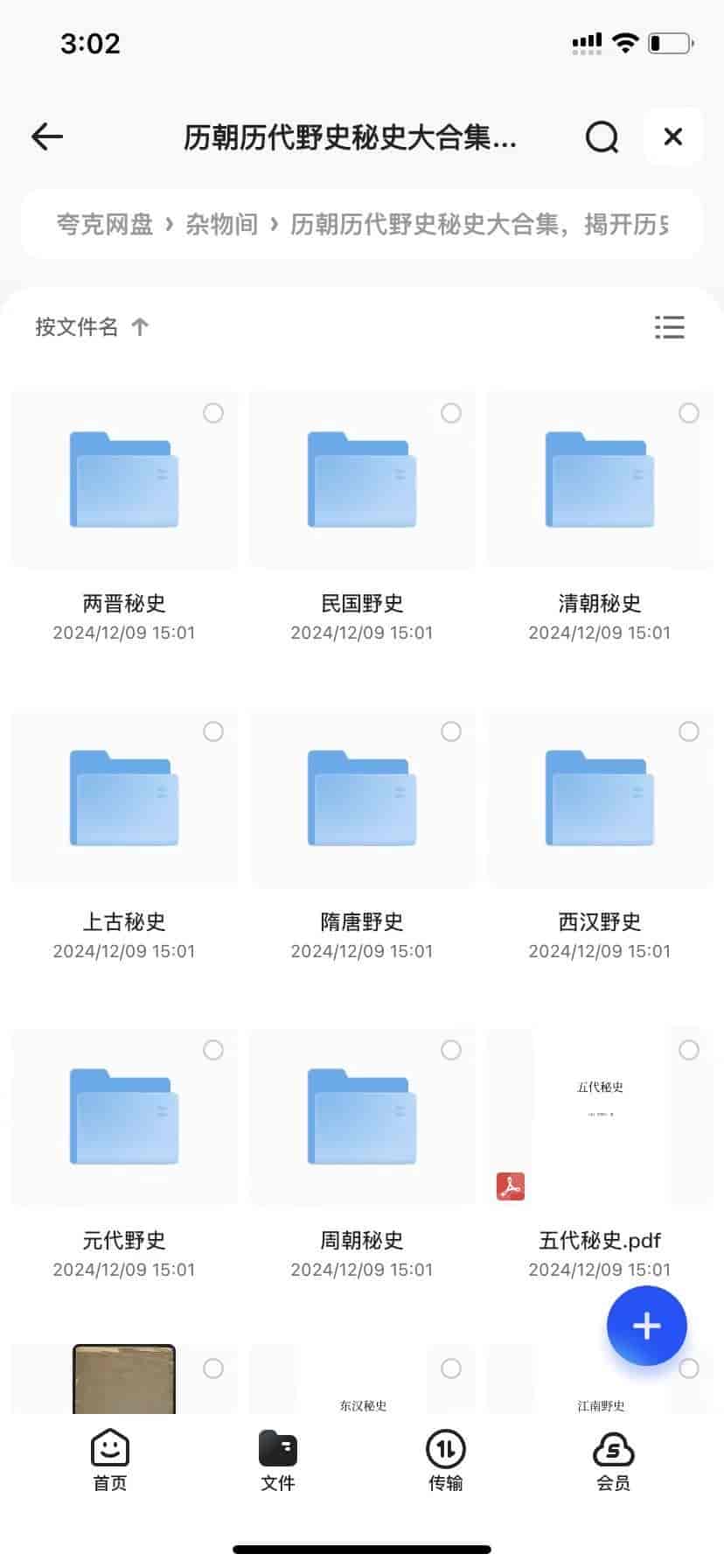
Task: Jump to 杂物间 in the breadcrumb
Action: coord(221,225)
